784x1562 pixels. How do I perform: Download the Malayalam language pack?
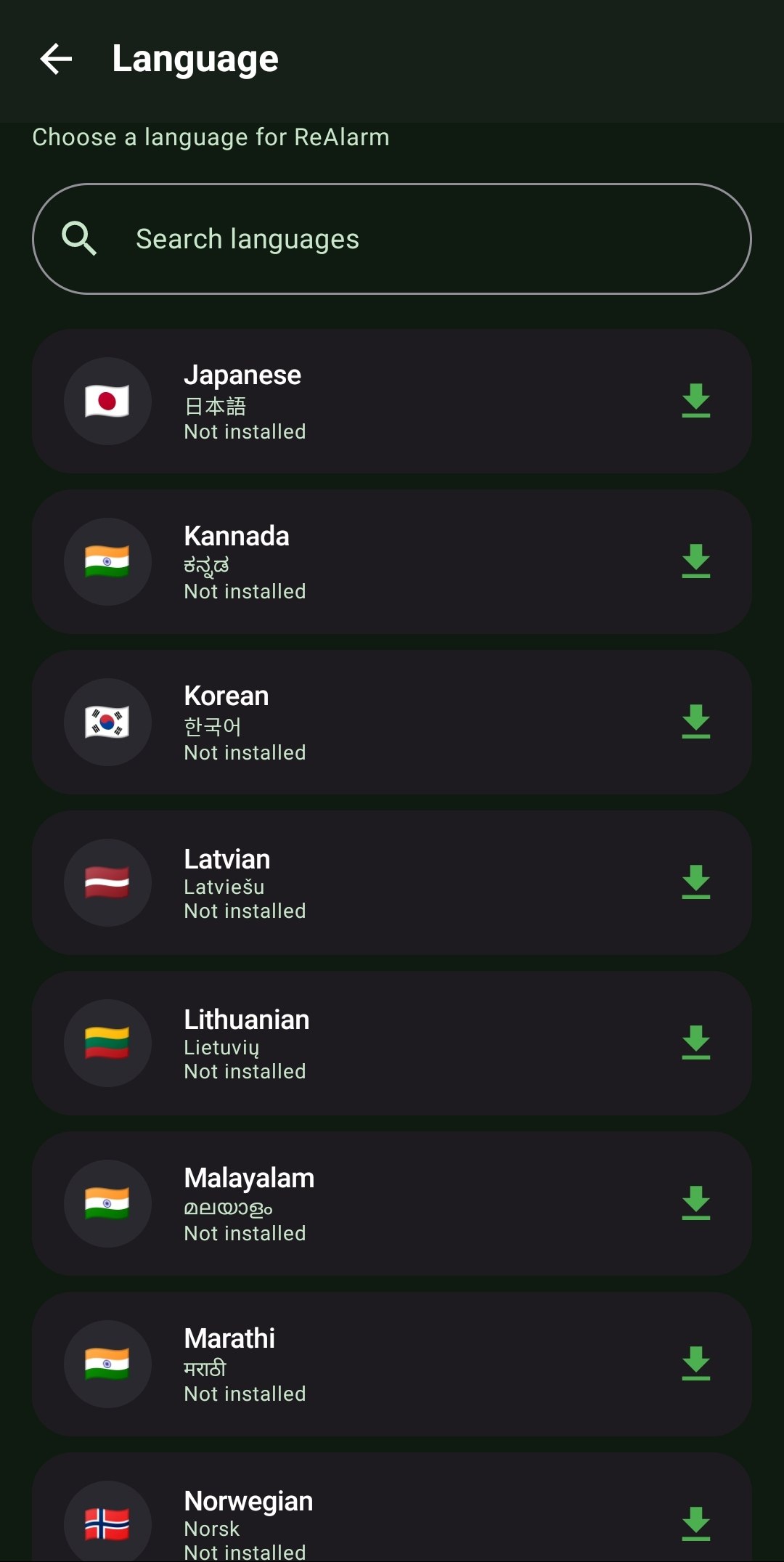click(x=695, y=1203)
